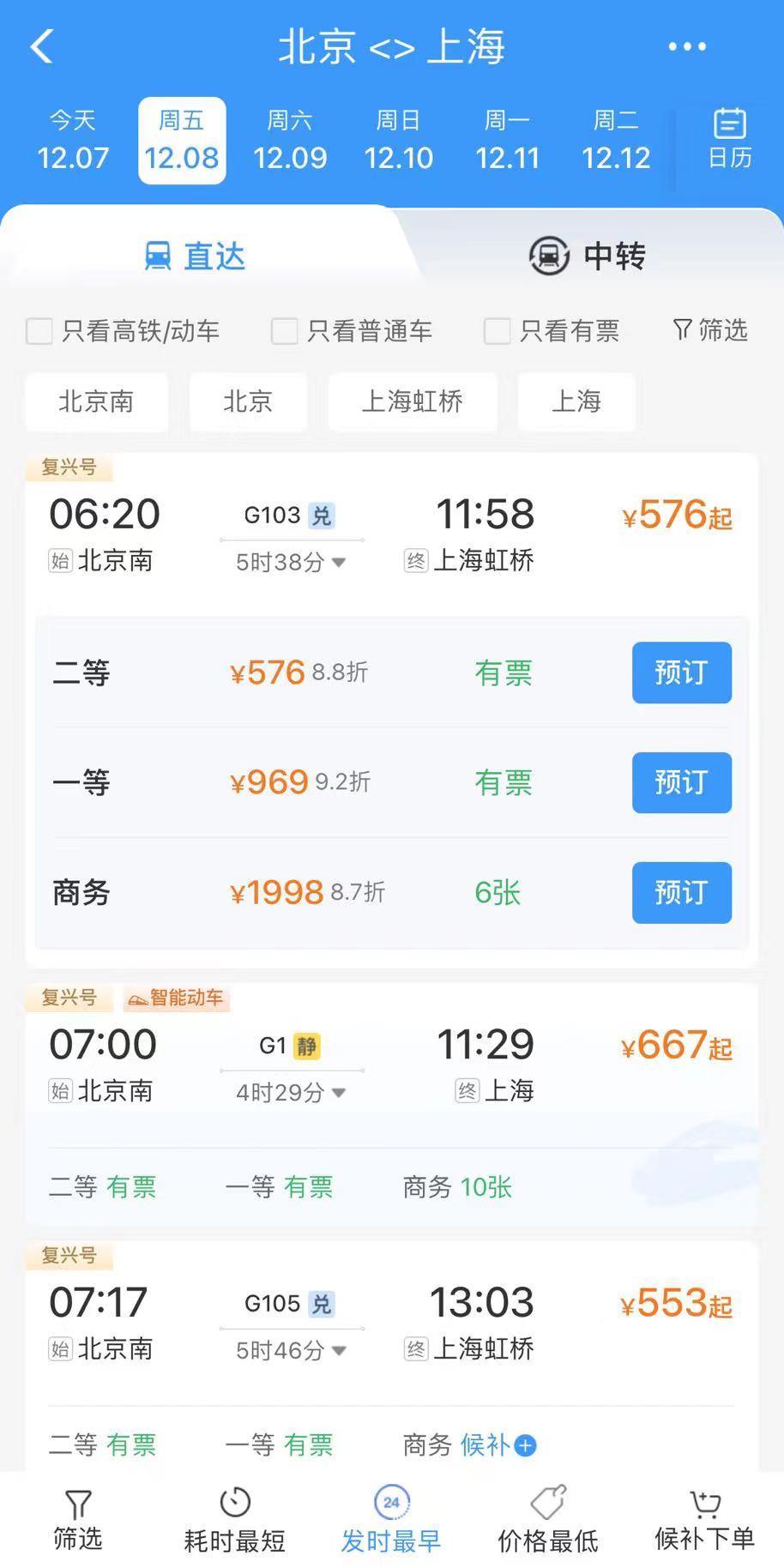Book the 一等 seat at ¥969
The width and height of the screenshot is (784, 1568).
(x=681, y=782)
